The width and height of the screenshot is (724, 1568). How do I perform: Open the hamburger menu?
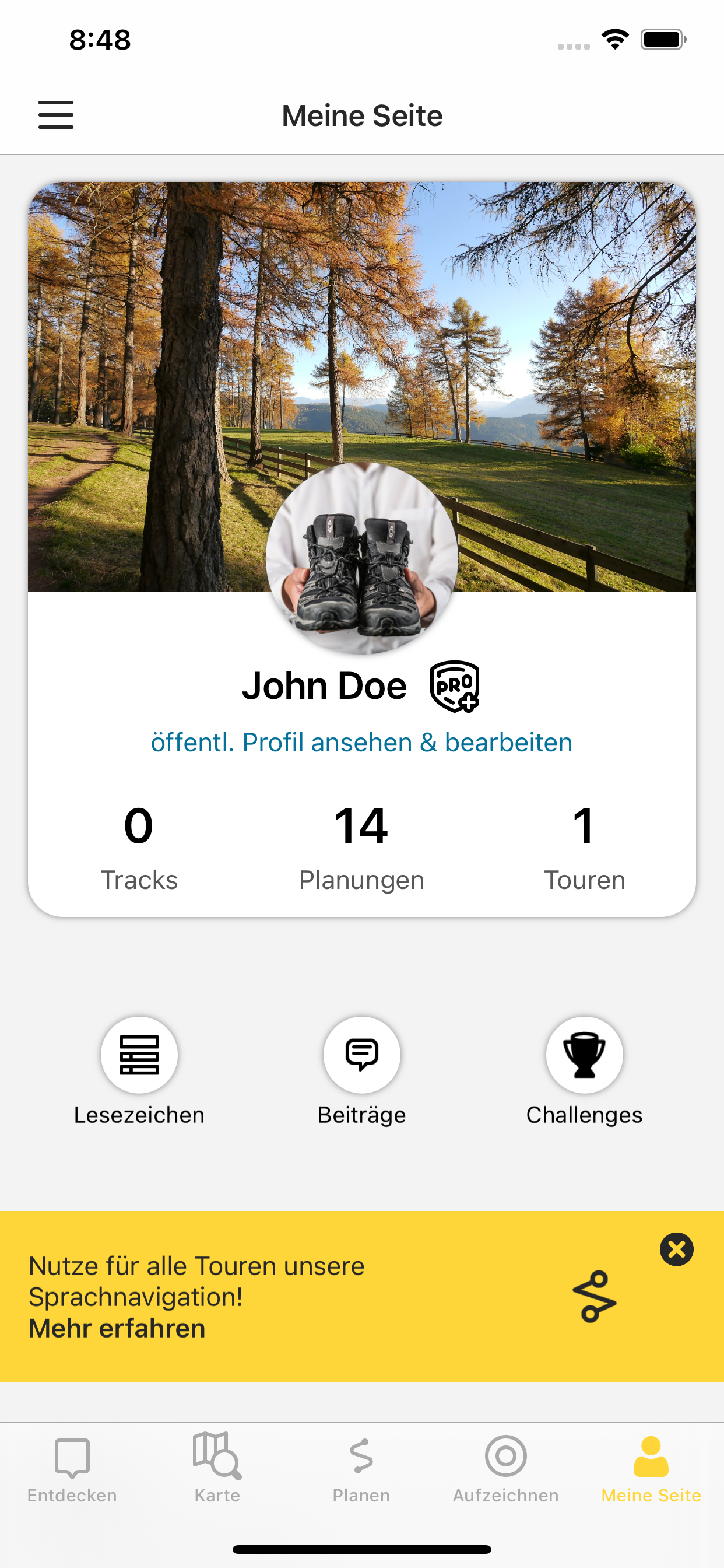56,115
